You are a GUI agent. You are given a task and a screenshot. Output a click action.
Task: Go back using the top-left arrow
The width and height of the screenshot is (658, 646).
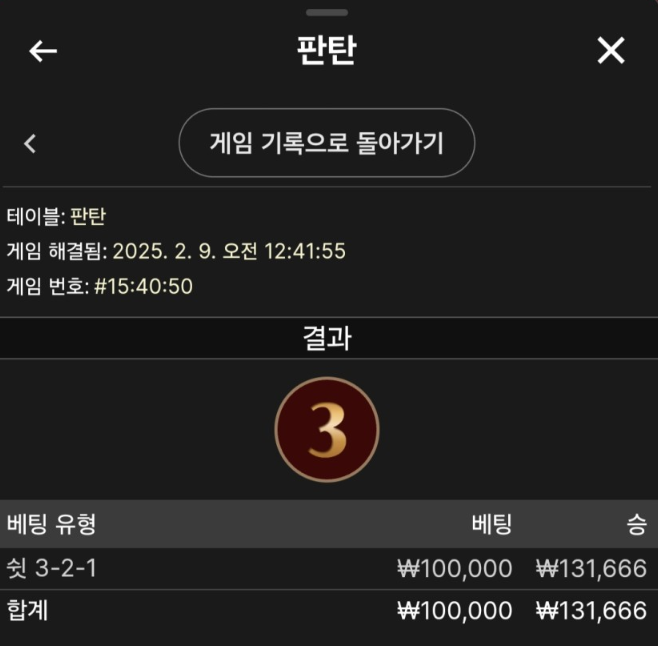click(43, 51)
